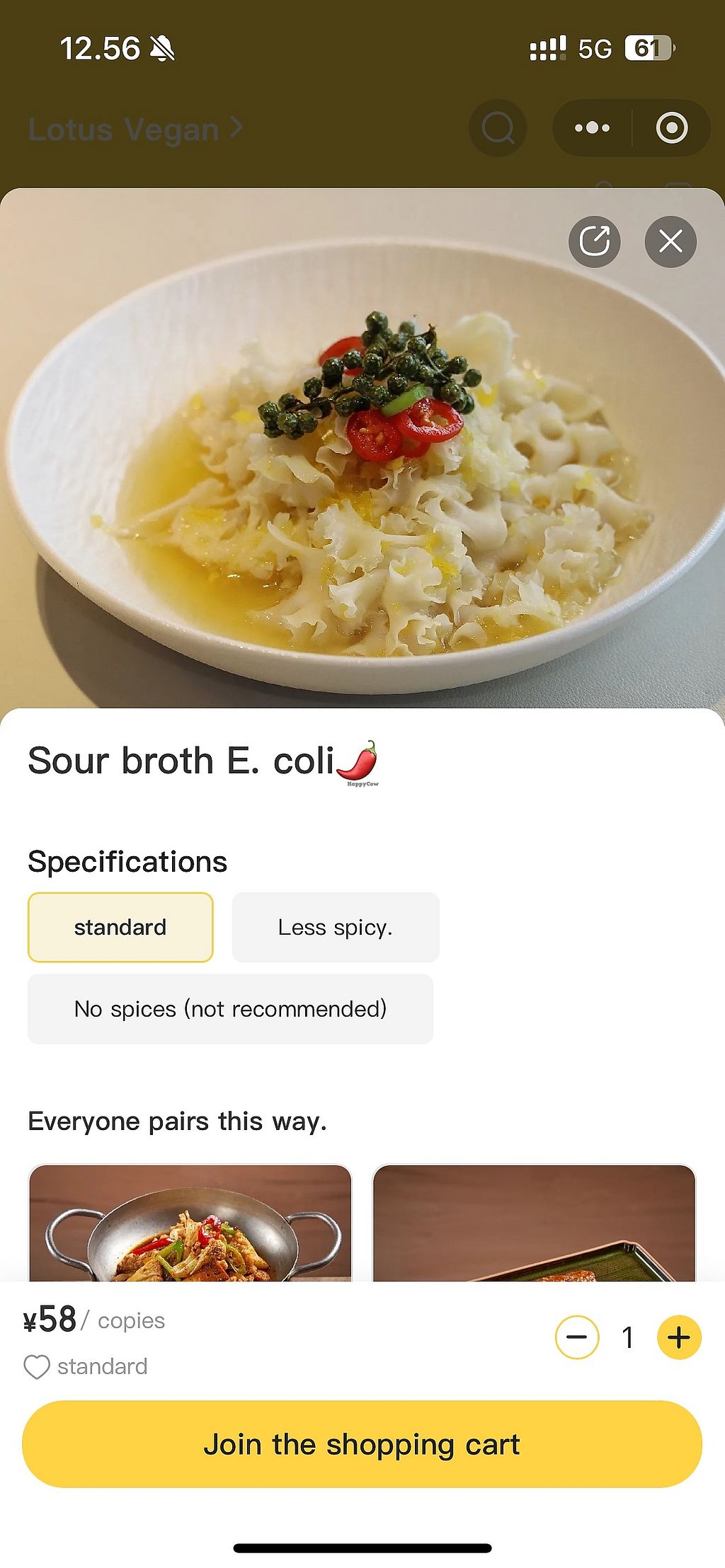Open the Lotus Vegan store page

pyautogui.click(x=135, y=130)
